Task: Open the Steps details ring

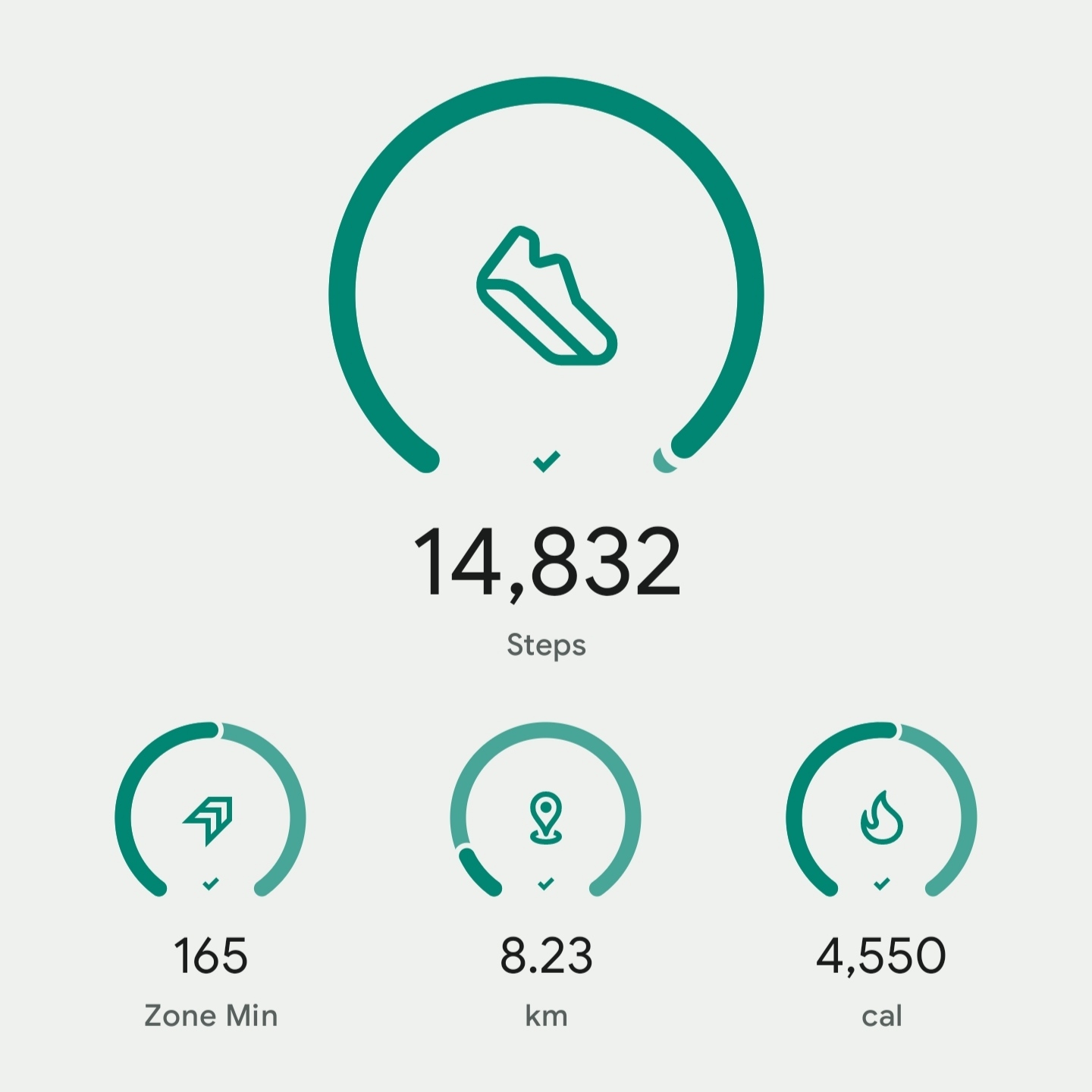Action: click(546, 296)
